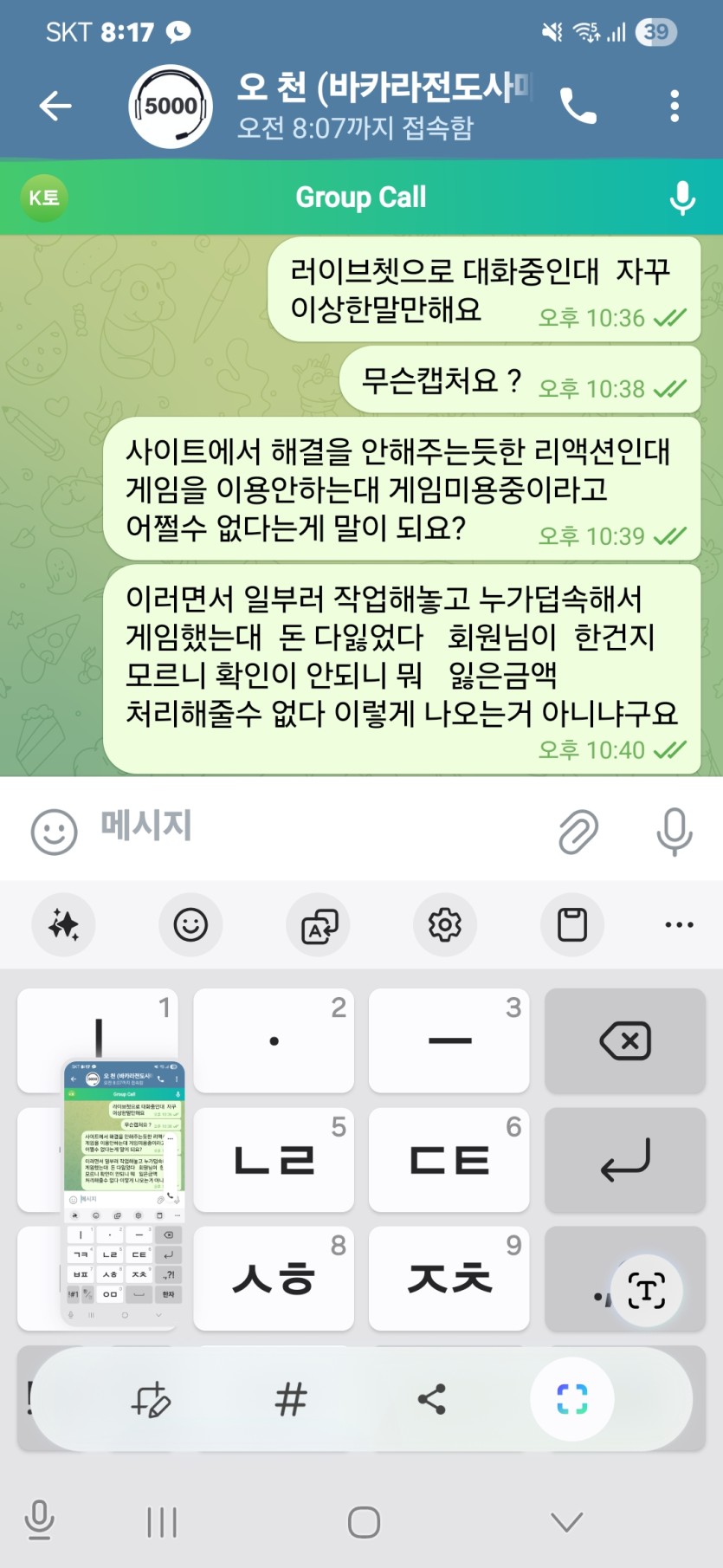Open keyboard settings gear

(x=445, y=925)
